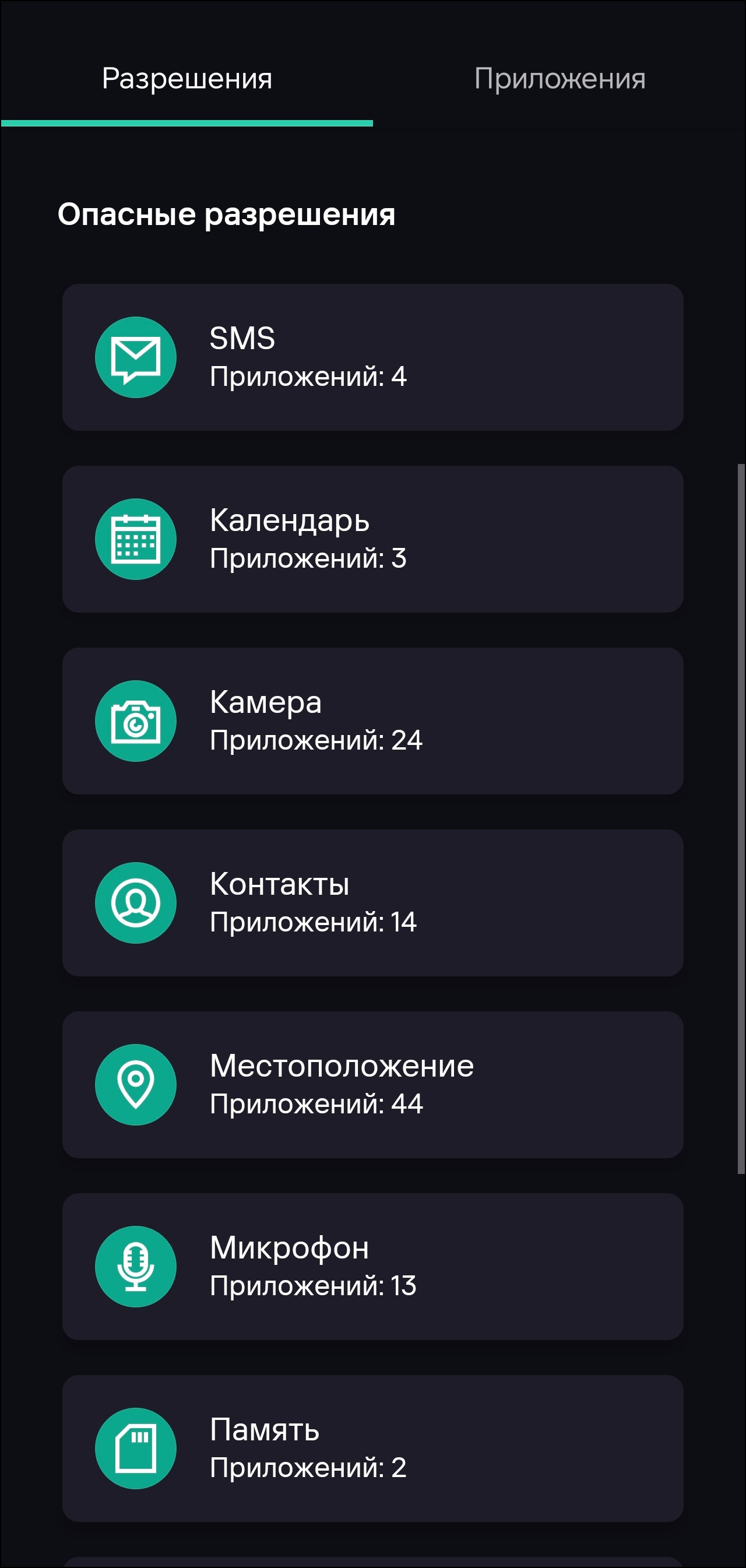Screen dimensions: 746x1568
Task: View apps with Камера permission
Action: click(x=372, y=720)
